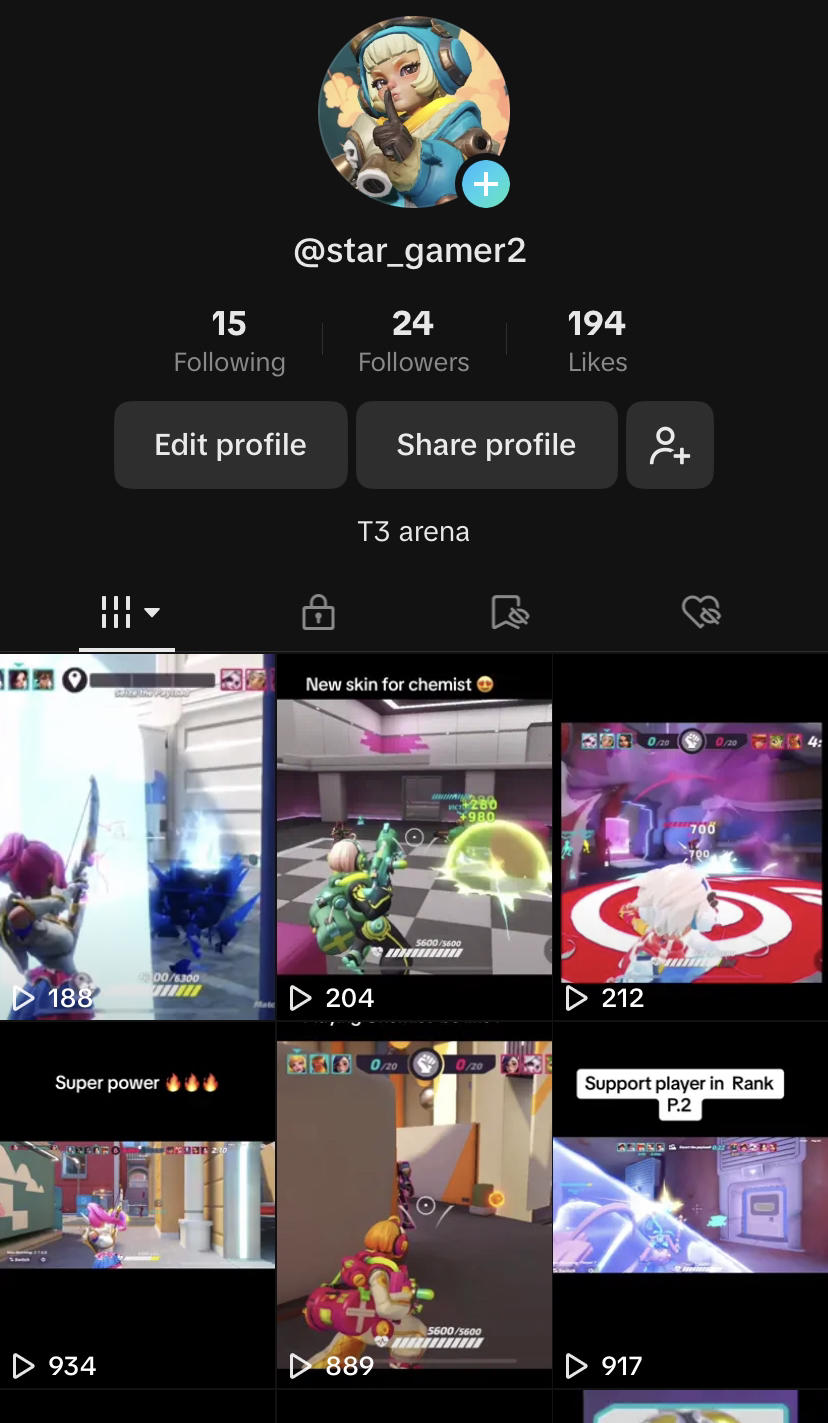
Task: Play the New skin for chemist video
Action: [x=414, y=836]
